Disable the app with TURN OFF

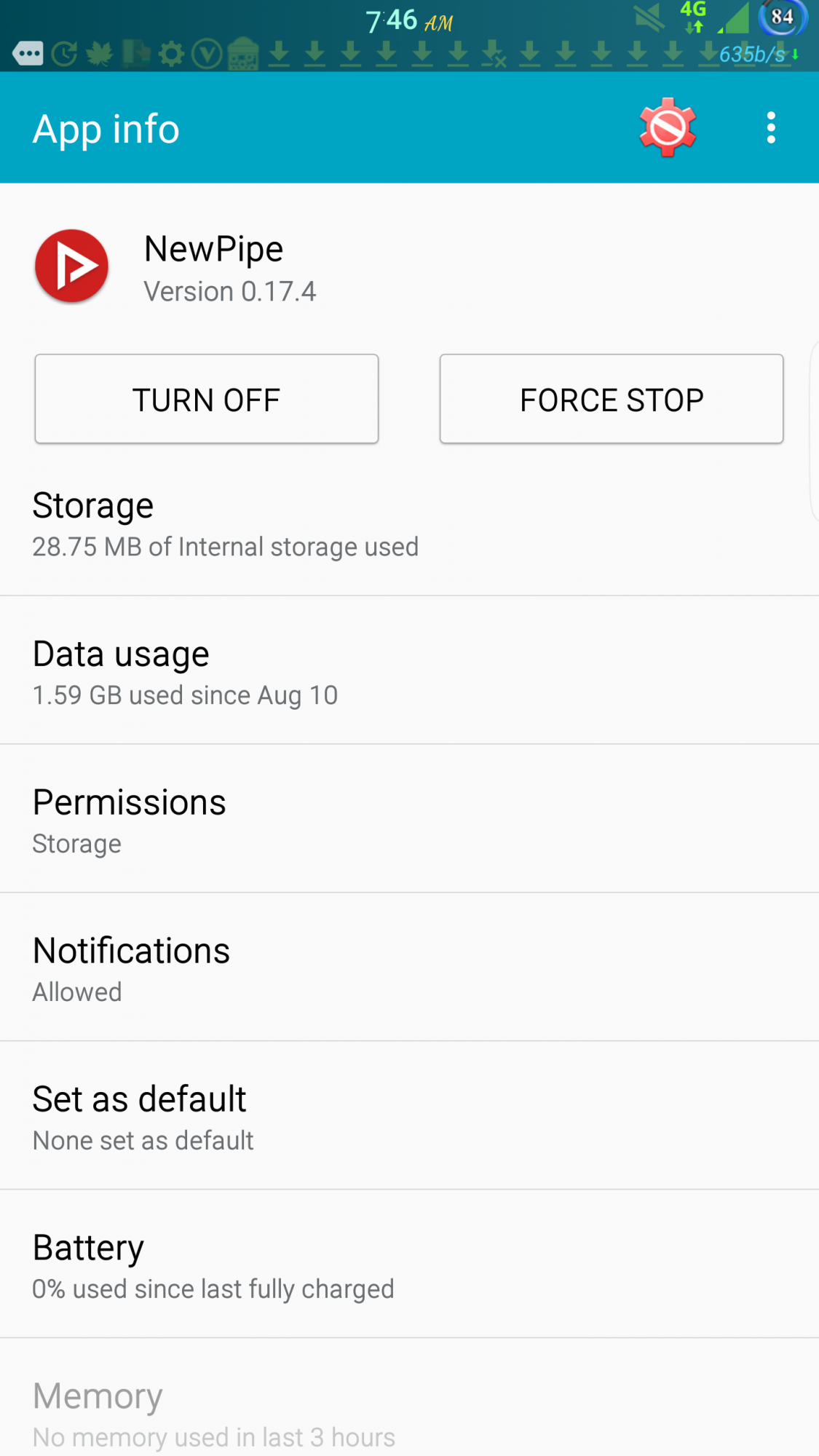pos(206,398)
